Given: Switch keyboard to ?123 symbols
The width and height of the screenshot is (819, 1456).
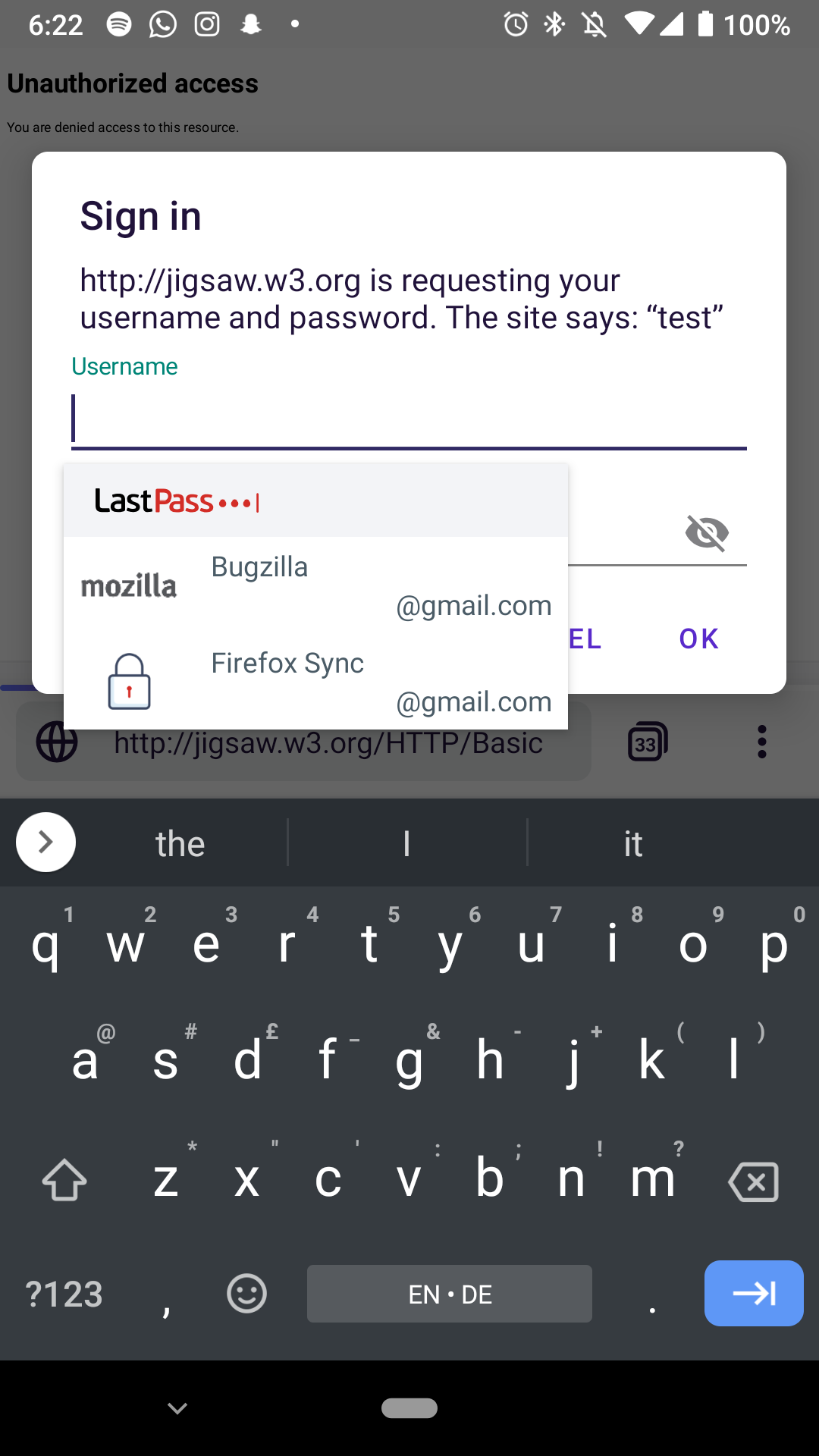Looking at the screenshot, I should tap(64, 1294).
